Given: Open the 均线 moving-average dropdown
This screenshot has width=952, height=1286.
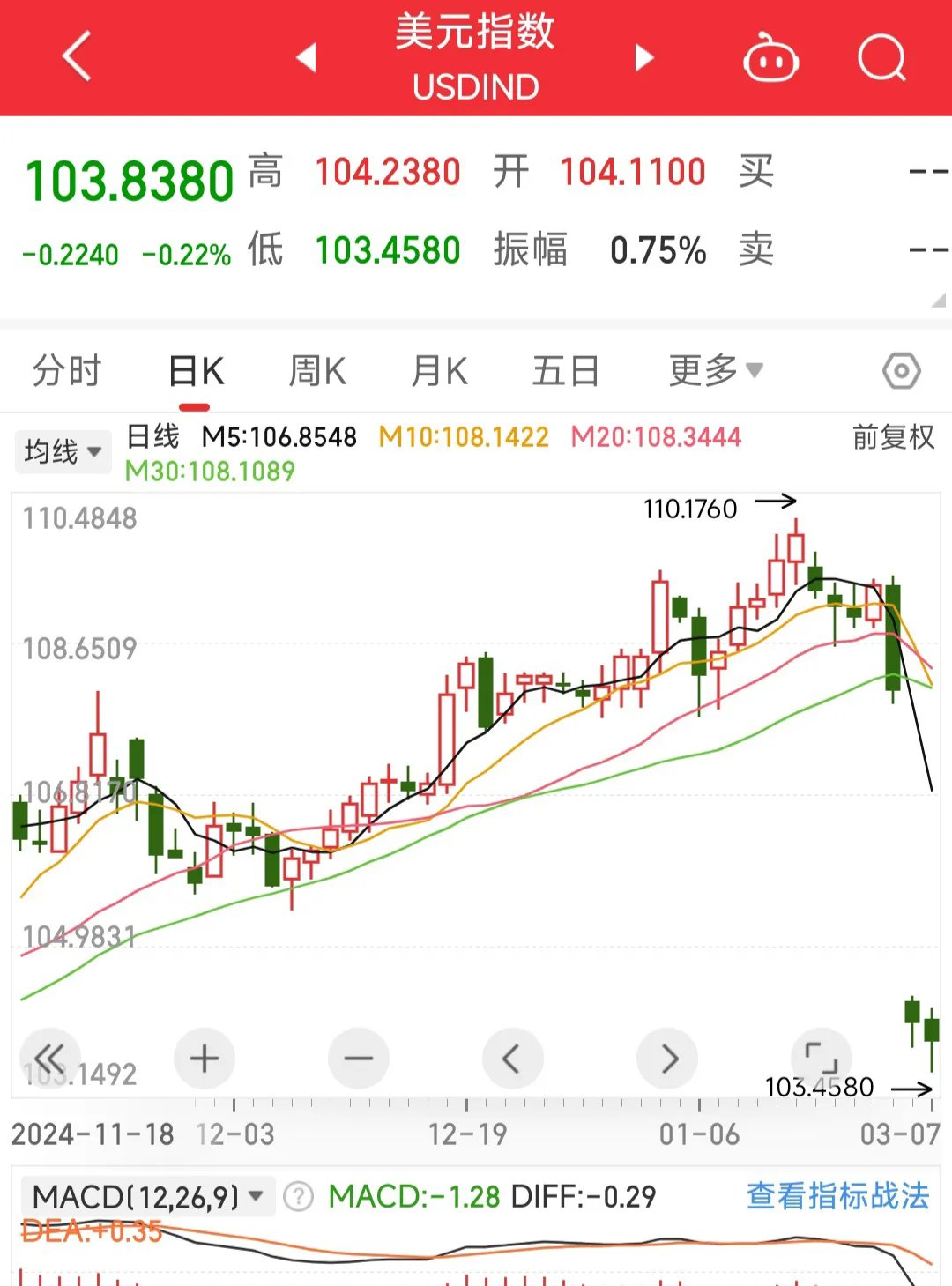Looking at the screenshot, I should click(62, 450).
